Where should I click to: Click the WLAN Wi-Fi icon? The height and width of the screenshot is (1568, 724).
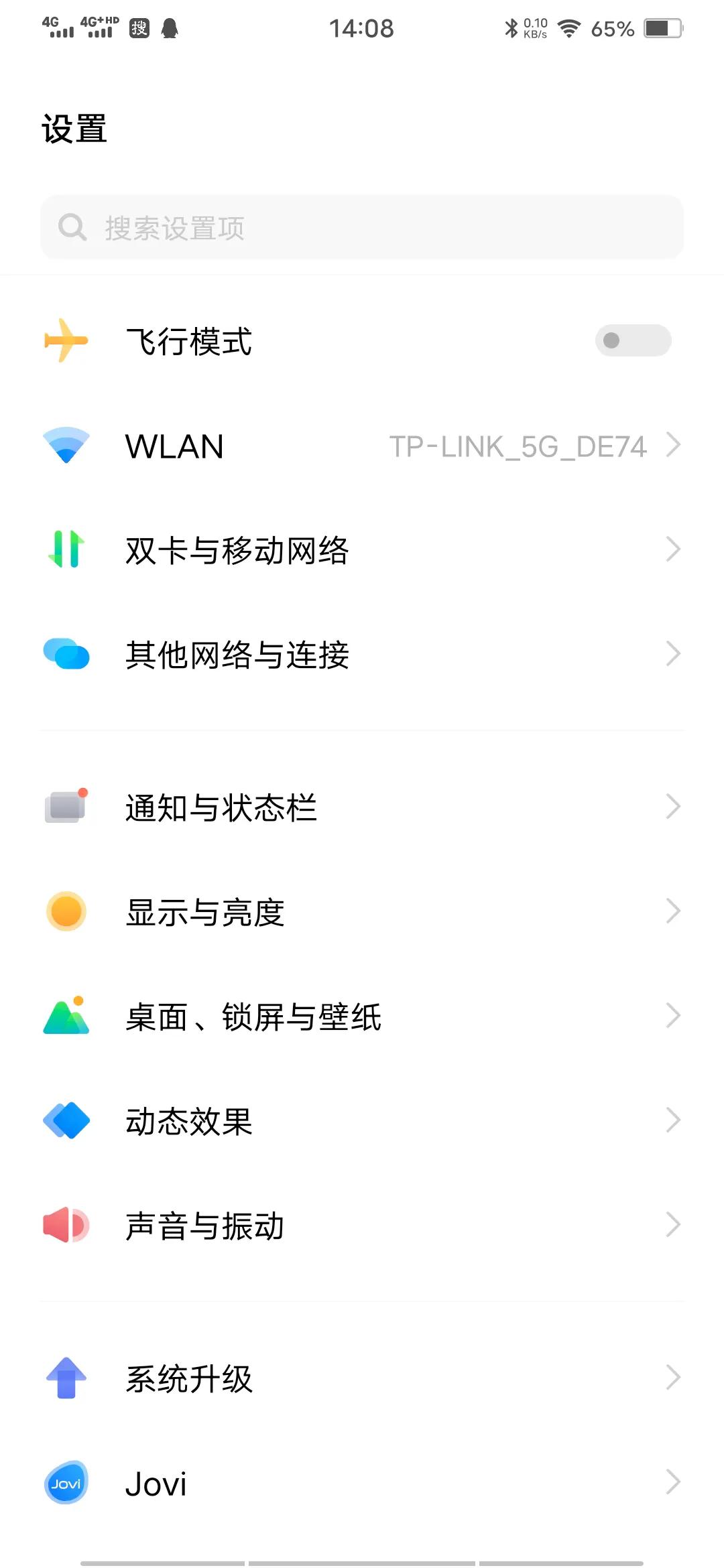coord(66,445)
